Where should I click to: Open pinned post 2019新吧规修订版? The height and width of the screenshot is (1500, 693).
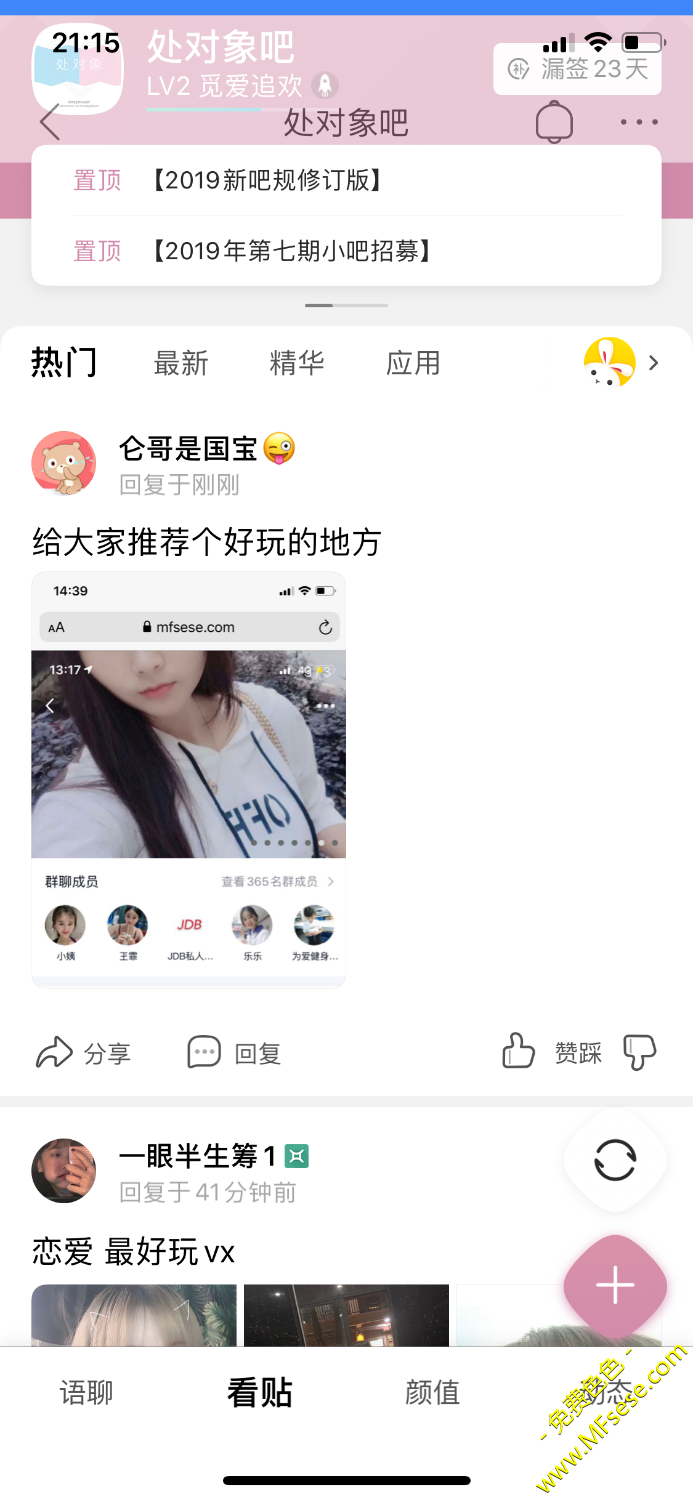tap(266, 181)
